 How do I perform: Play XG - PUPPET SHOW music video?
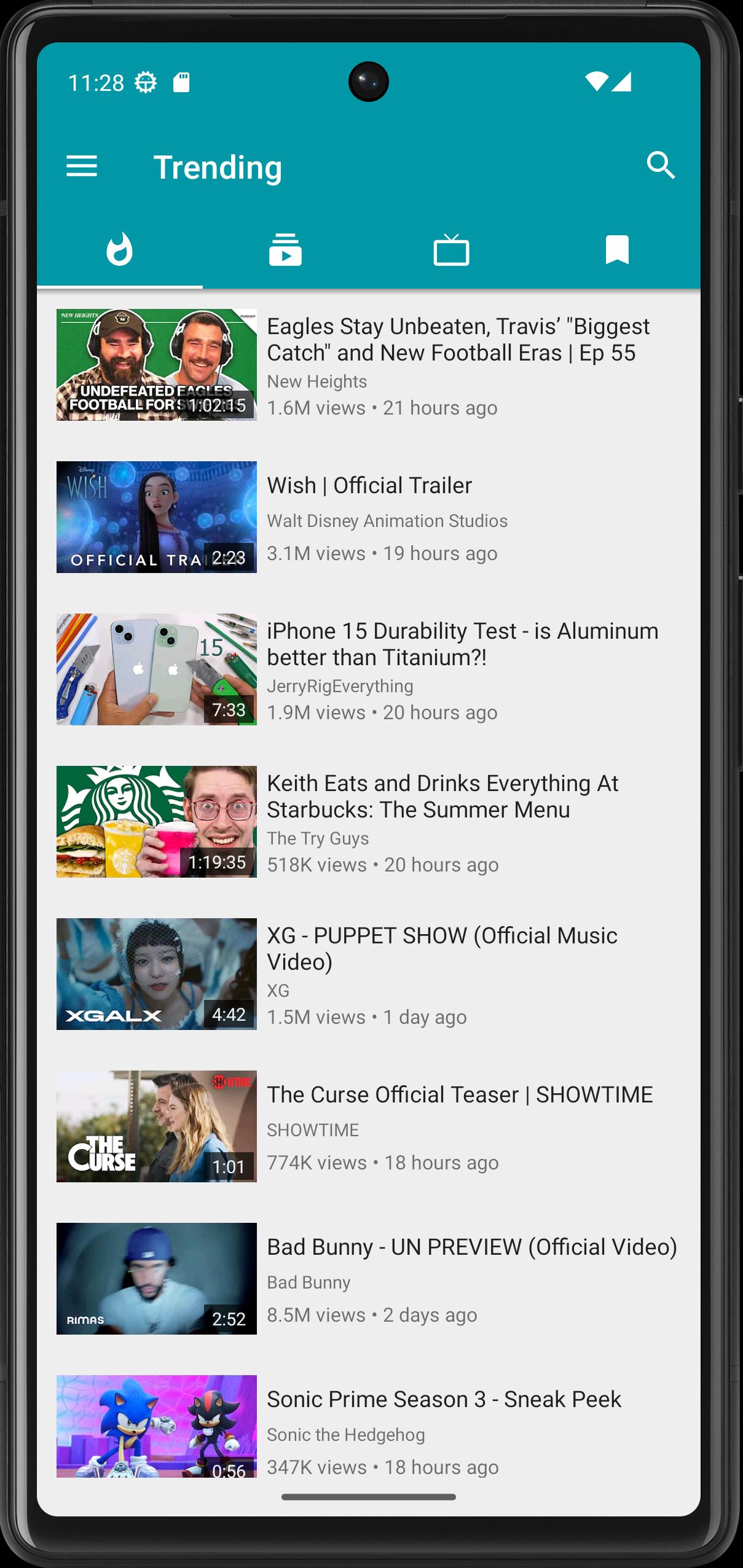coord(369,974)
